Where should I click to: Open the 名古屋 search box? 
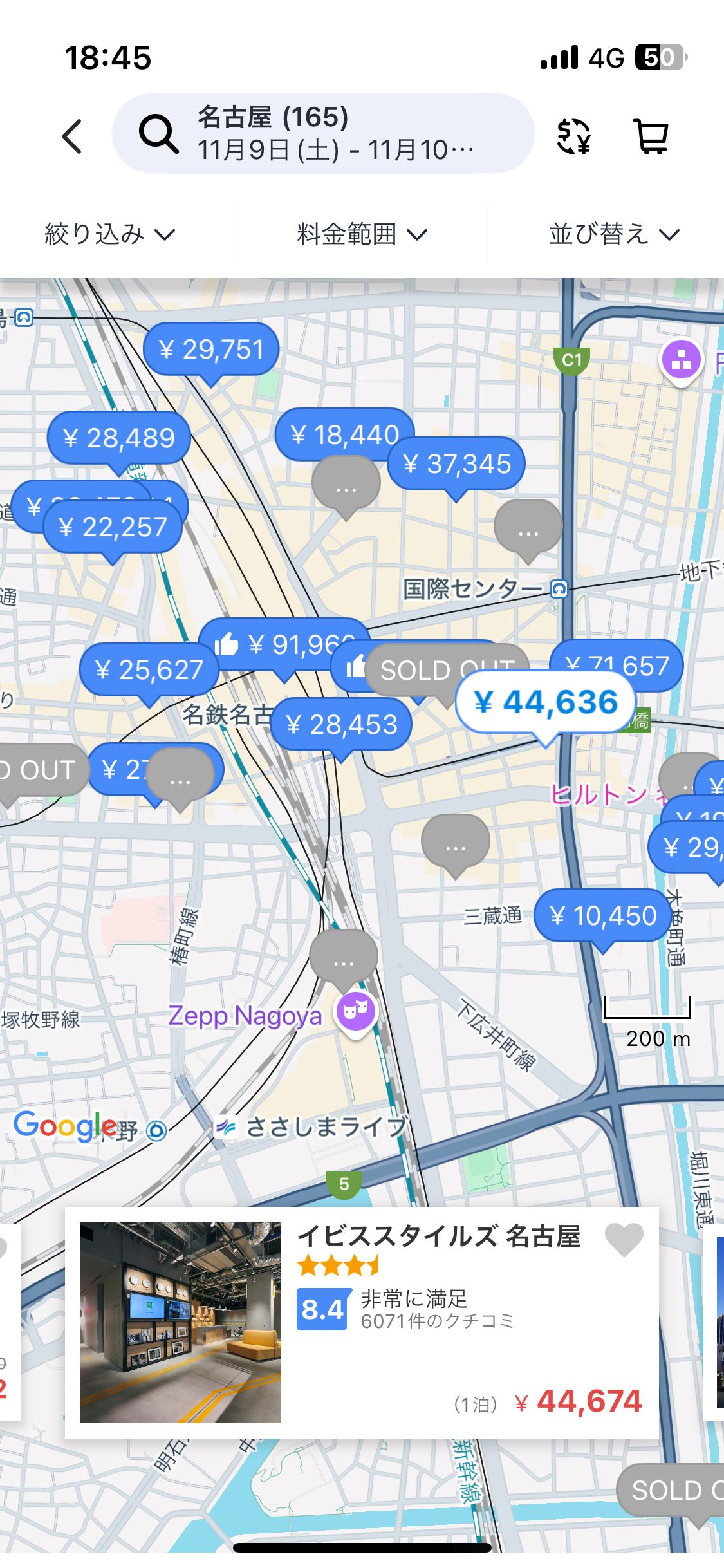(x=323, y=134)
